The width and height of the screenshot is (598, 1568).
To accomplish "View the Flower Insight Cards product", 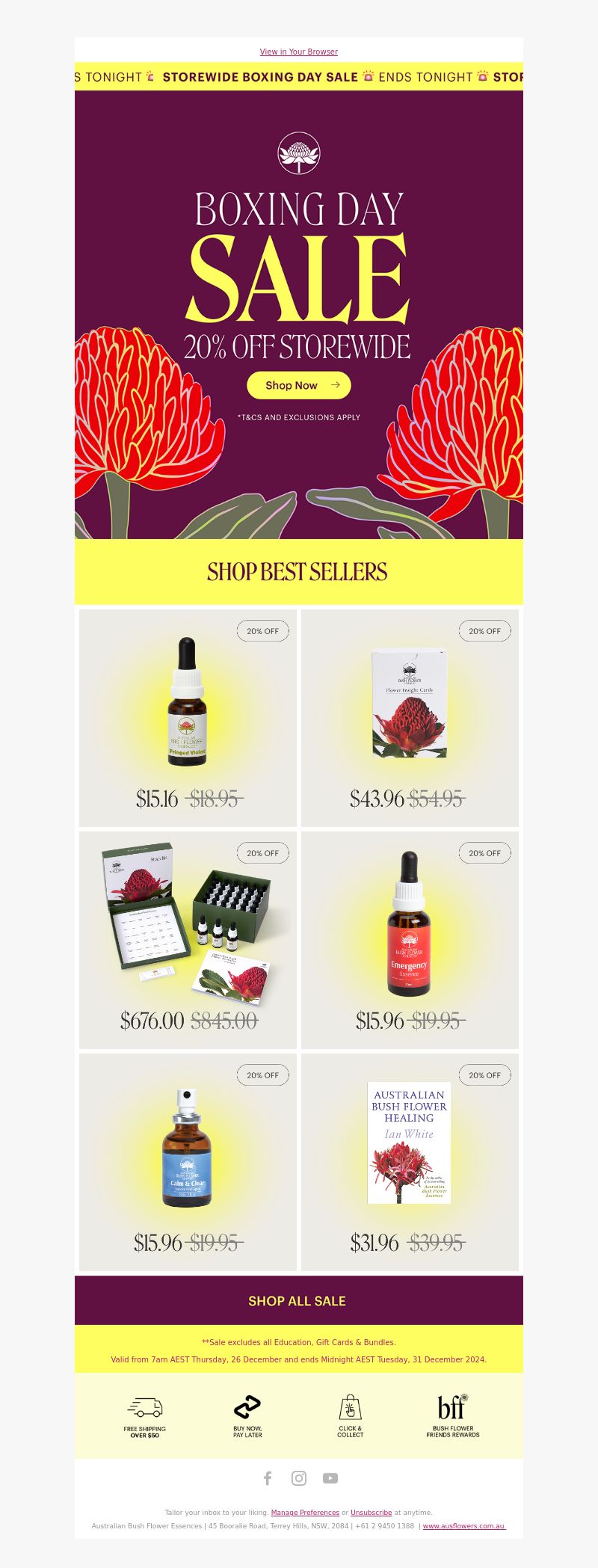I will [410, 718].
